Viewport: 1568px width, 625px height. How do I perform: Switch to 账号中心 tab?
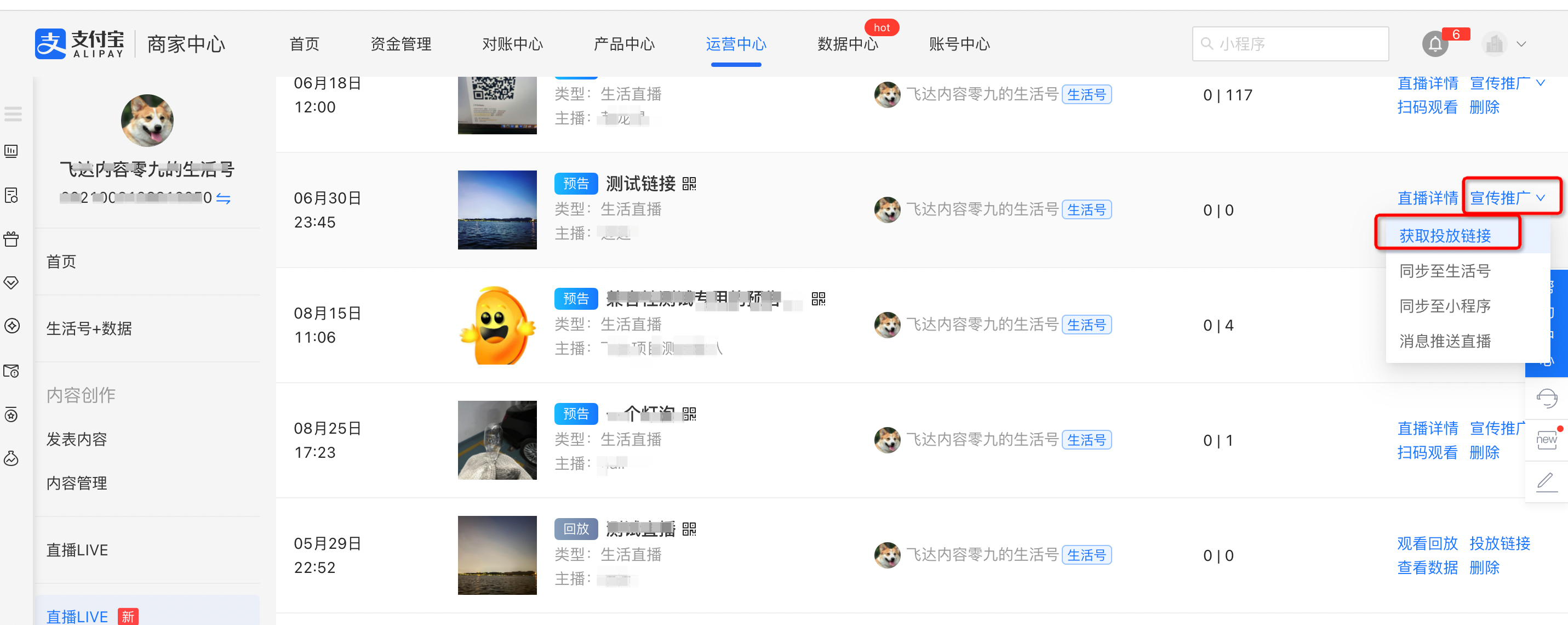[x=959, y=44]
